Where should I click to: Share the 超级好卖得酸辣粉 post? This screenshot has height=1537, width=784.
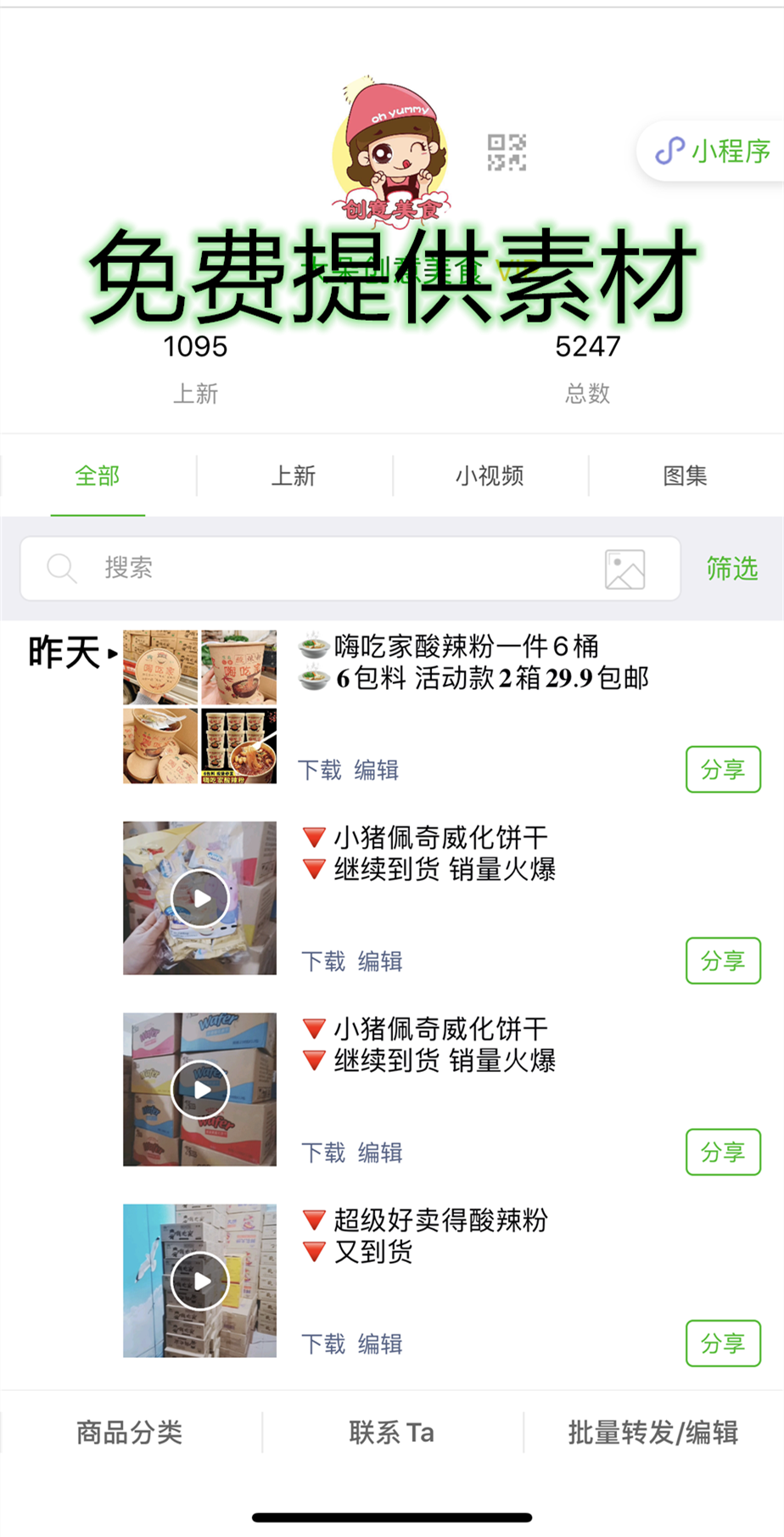pos(723,1343)
